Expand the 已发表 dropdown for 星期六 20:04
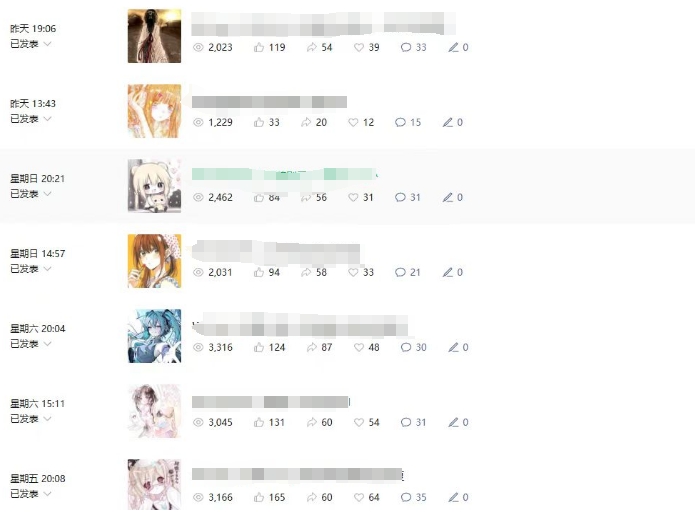 31,344
